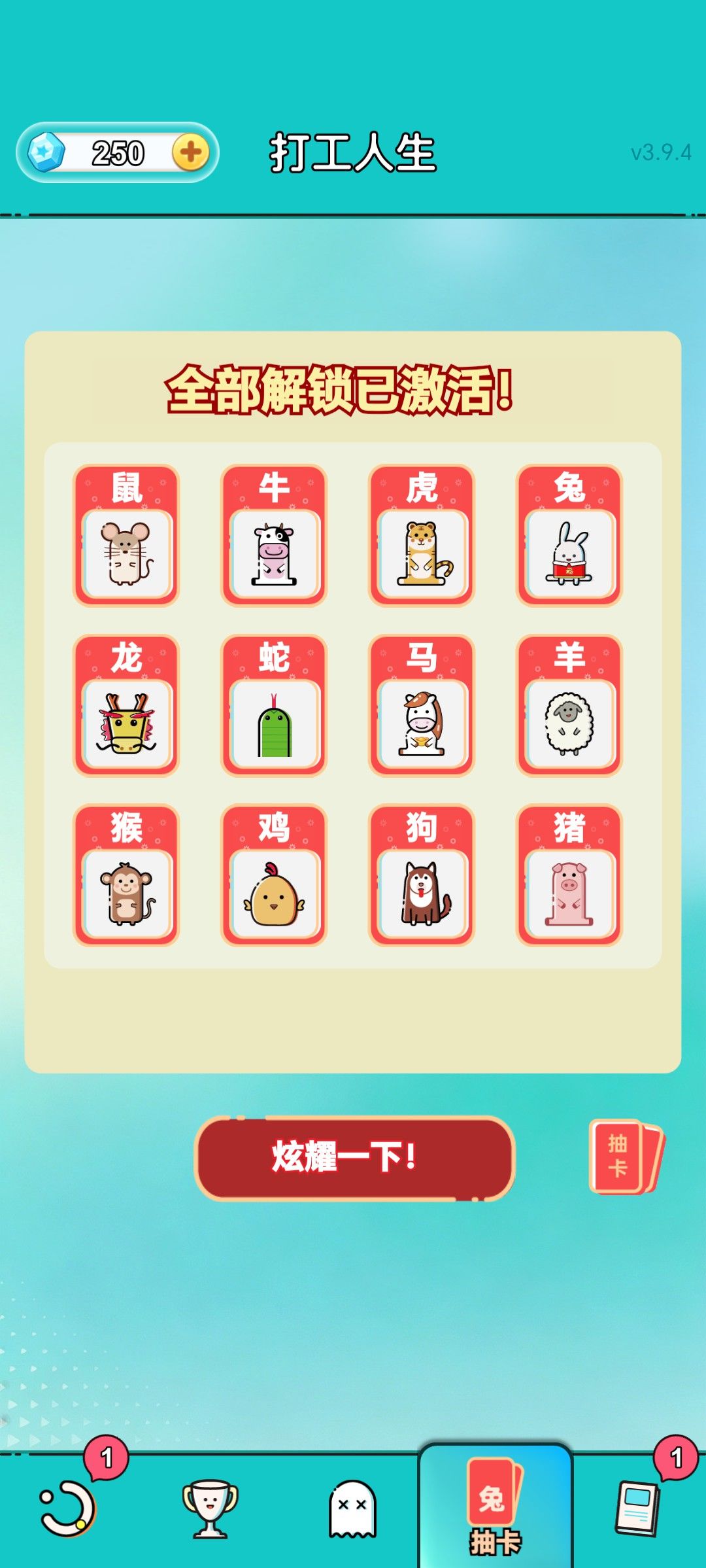View the 羊 sheep card
The image size is (706, 1568).
(x=569, y=705)
